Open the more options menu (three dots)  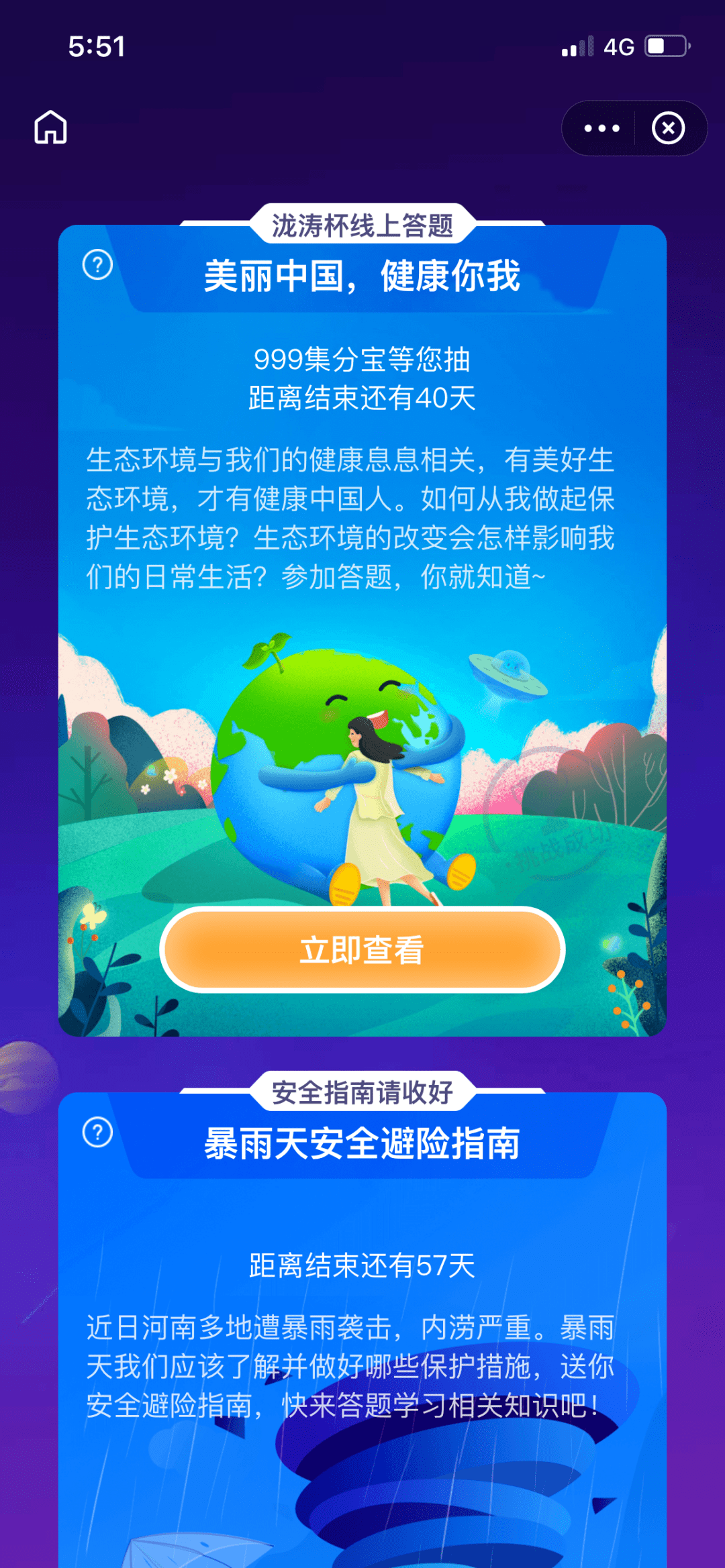[599, 128]
